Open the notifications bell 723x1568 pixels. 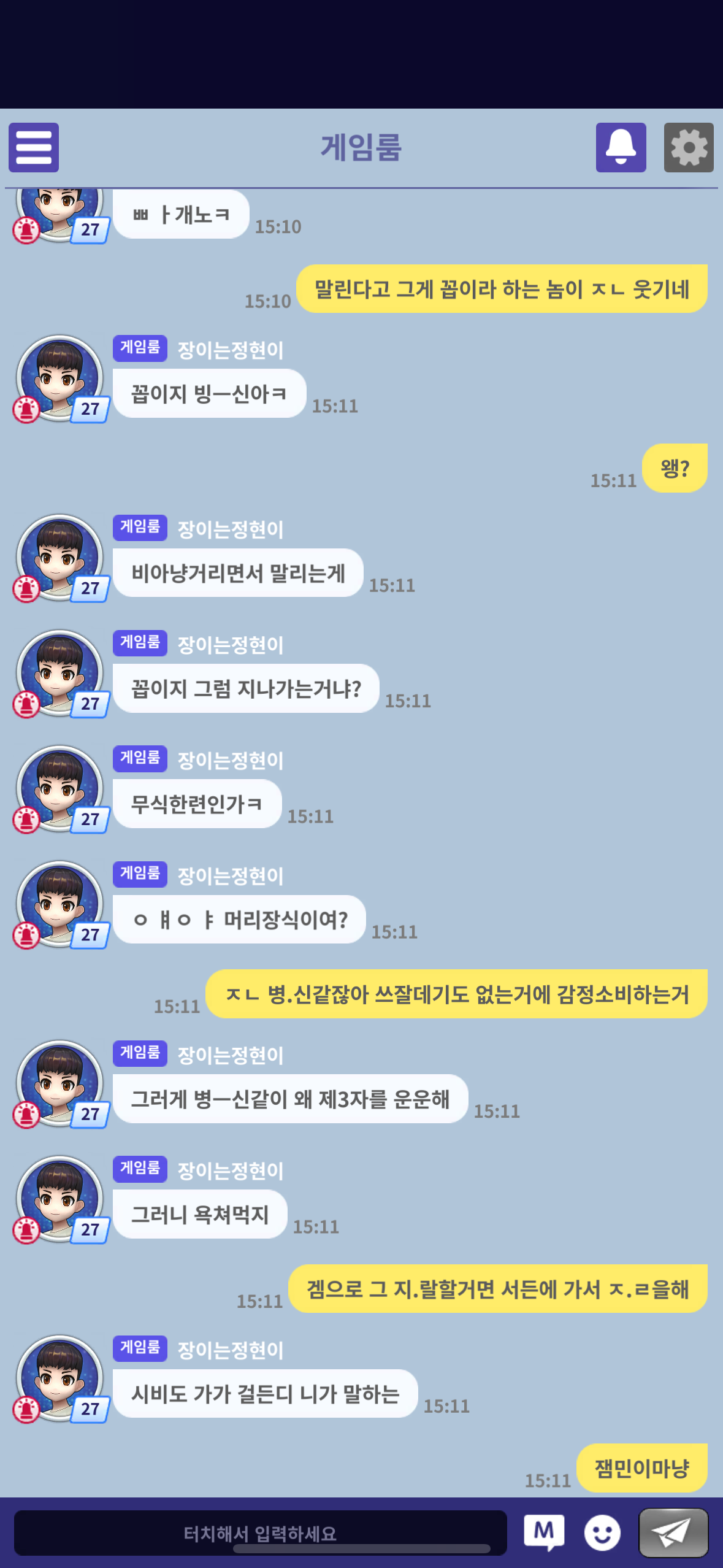(x=621, y=147)
